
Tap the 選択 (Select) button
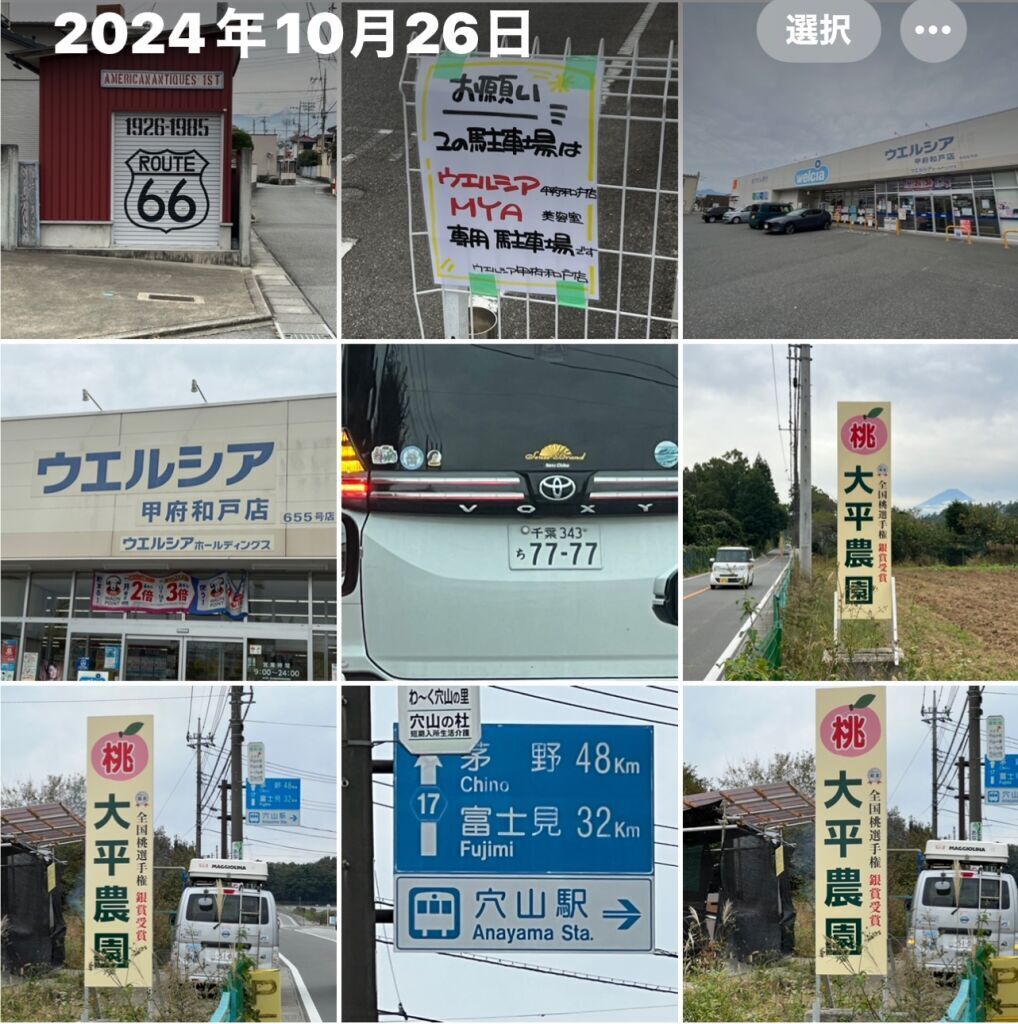[818, 31]
